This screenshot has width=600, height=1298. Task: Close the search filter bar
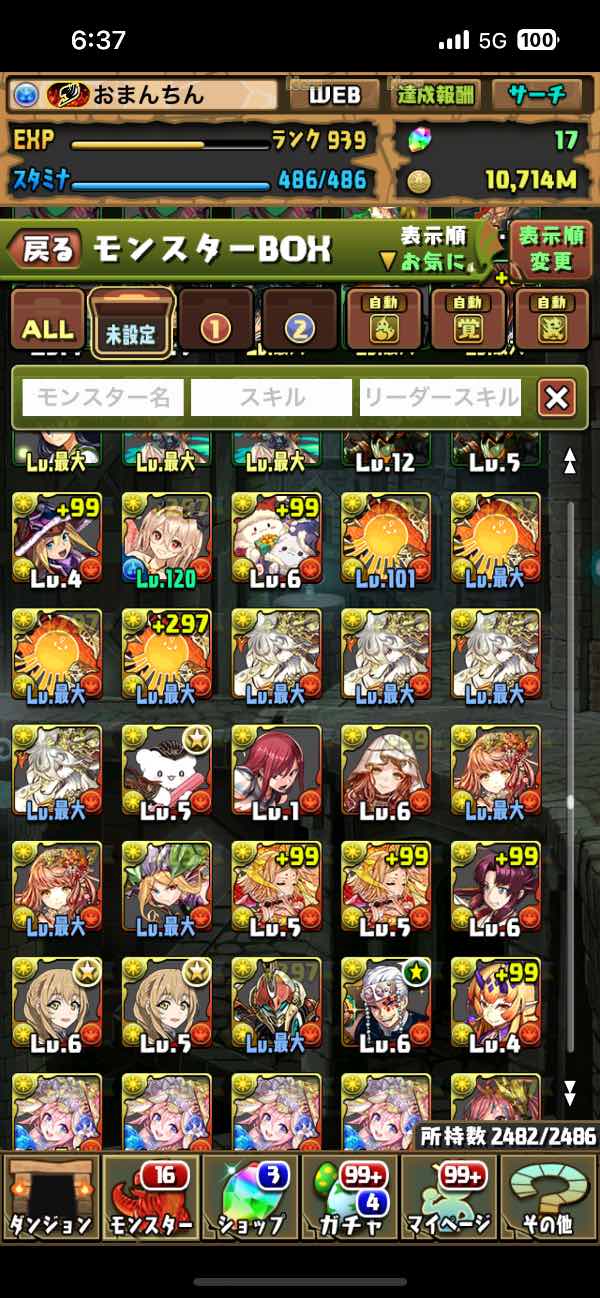556,398
